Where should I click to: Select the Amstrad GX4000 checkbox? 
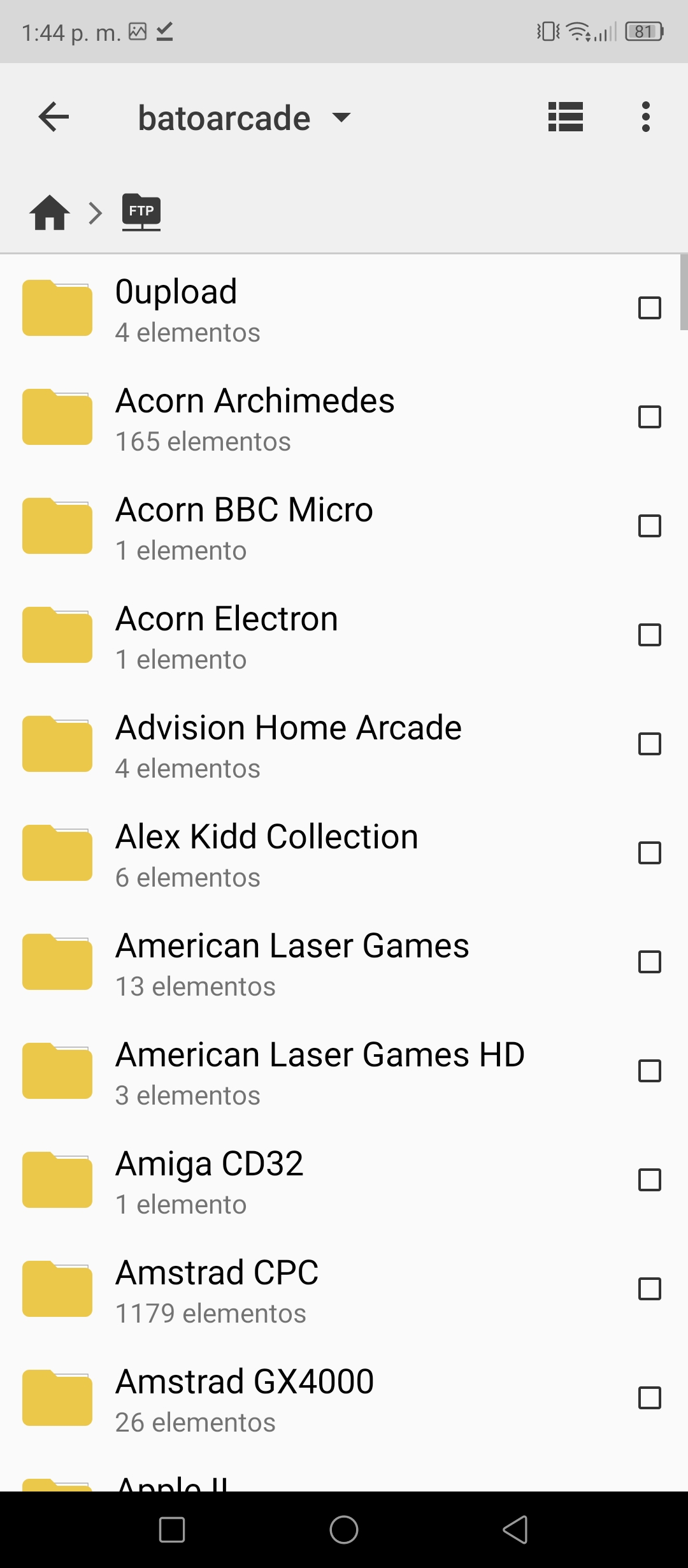(x=650, y=1398)
